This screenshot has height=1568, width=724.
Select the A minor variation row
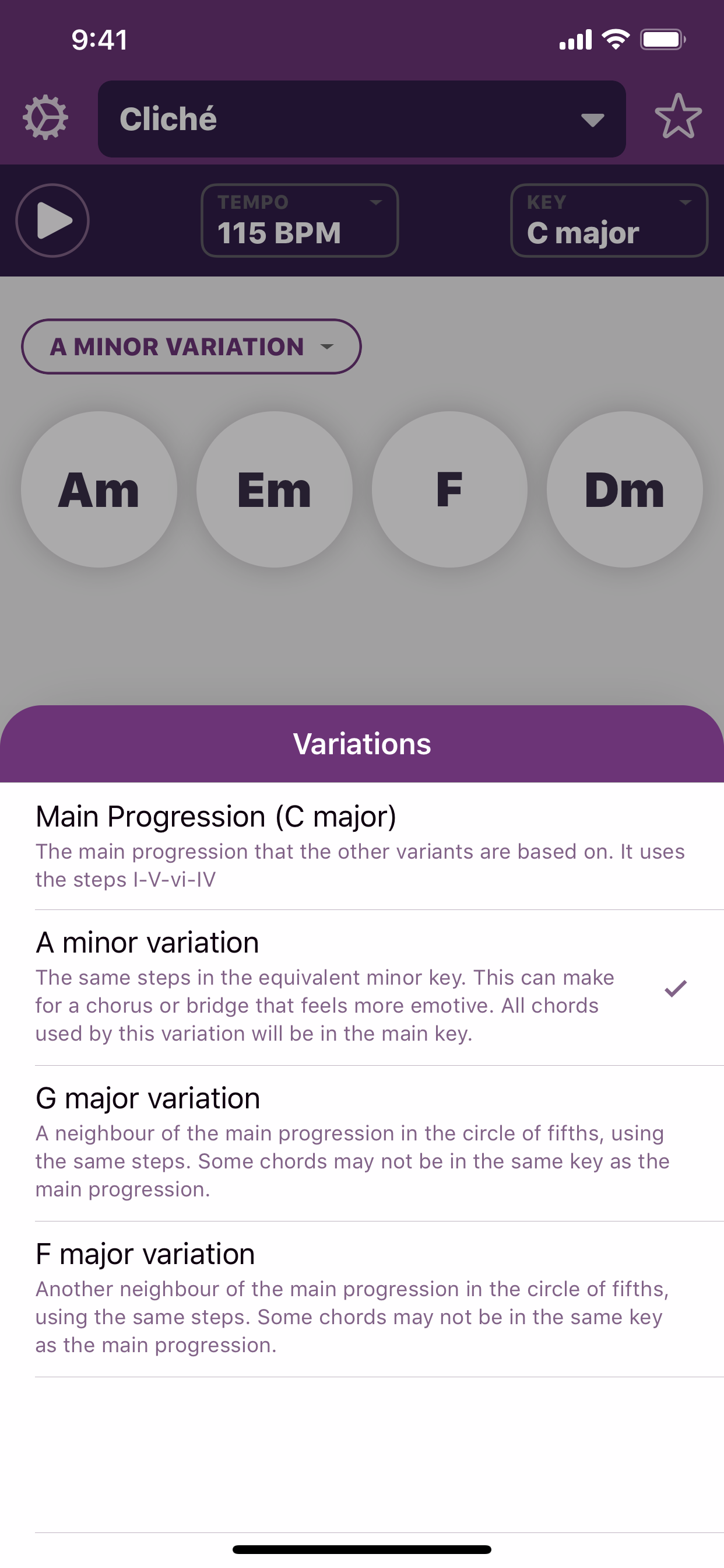(361, 986)
